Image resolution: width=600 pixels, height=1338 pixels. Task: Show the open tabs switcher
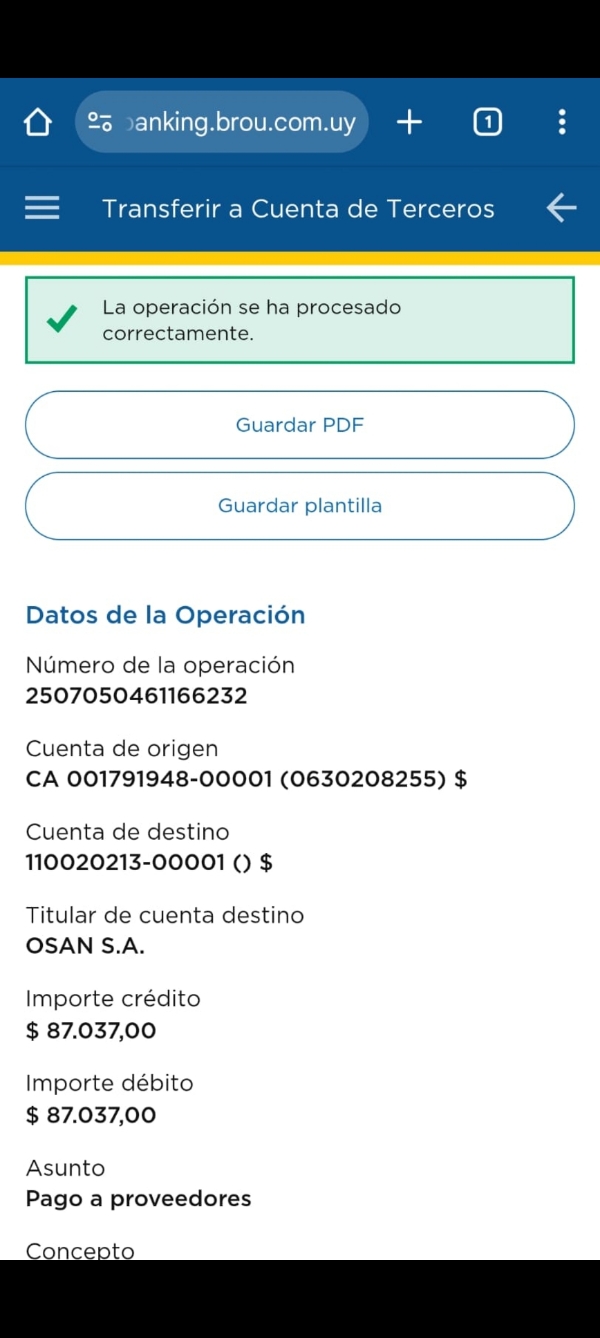click(x=487, y=122)
